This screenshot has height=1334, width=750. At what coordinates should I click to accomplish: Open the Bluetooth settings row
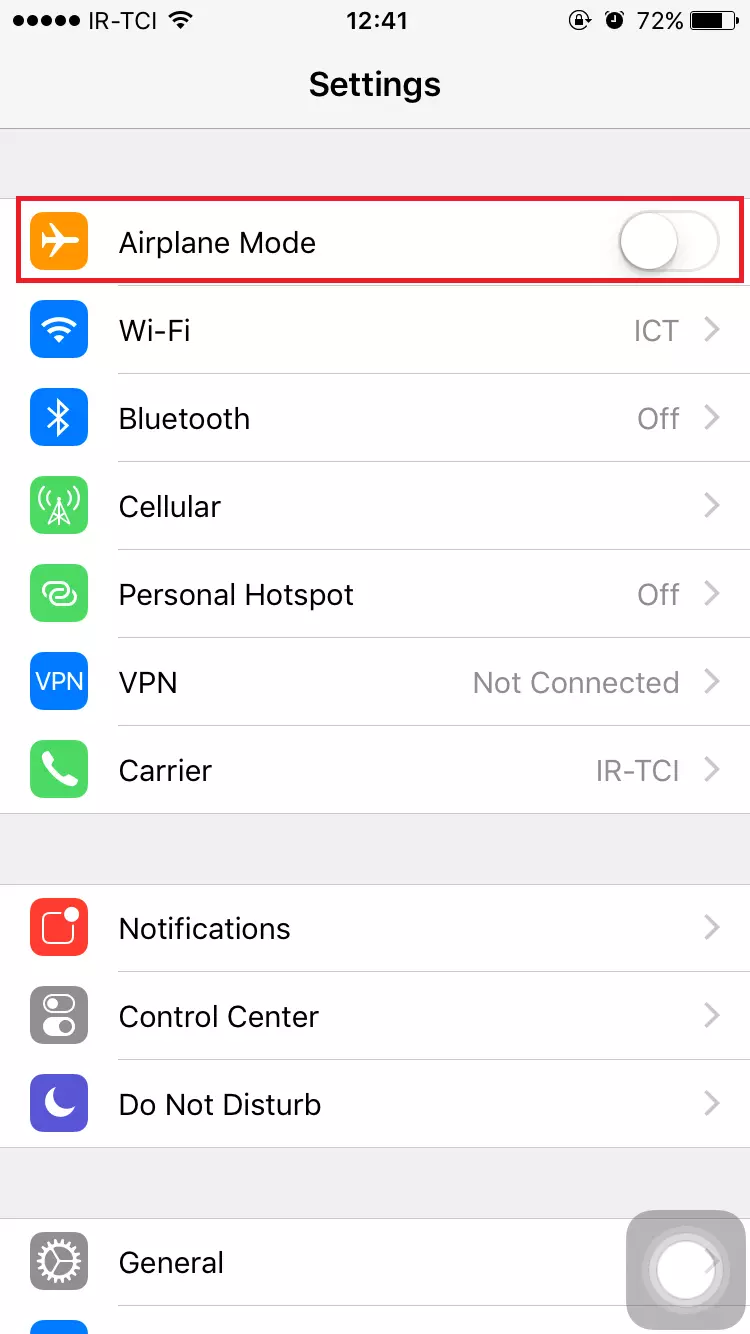375,418
